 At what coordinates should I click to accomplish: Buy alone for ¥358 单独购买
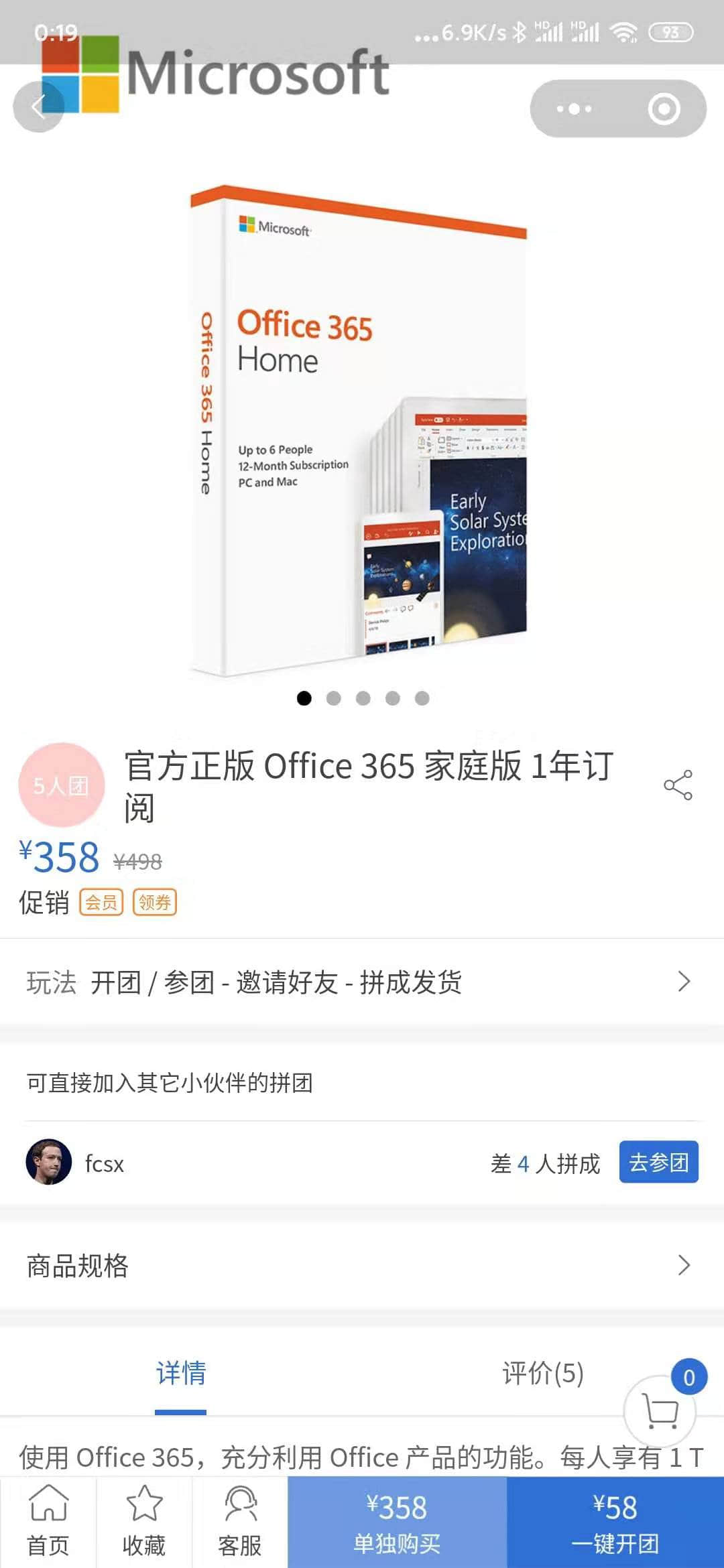pyautogui.click(x=397, y=1522)
